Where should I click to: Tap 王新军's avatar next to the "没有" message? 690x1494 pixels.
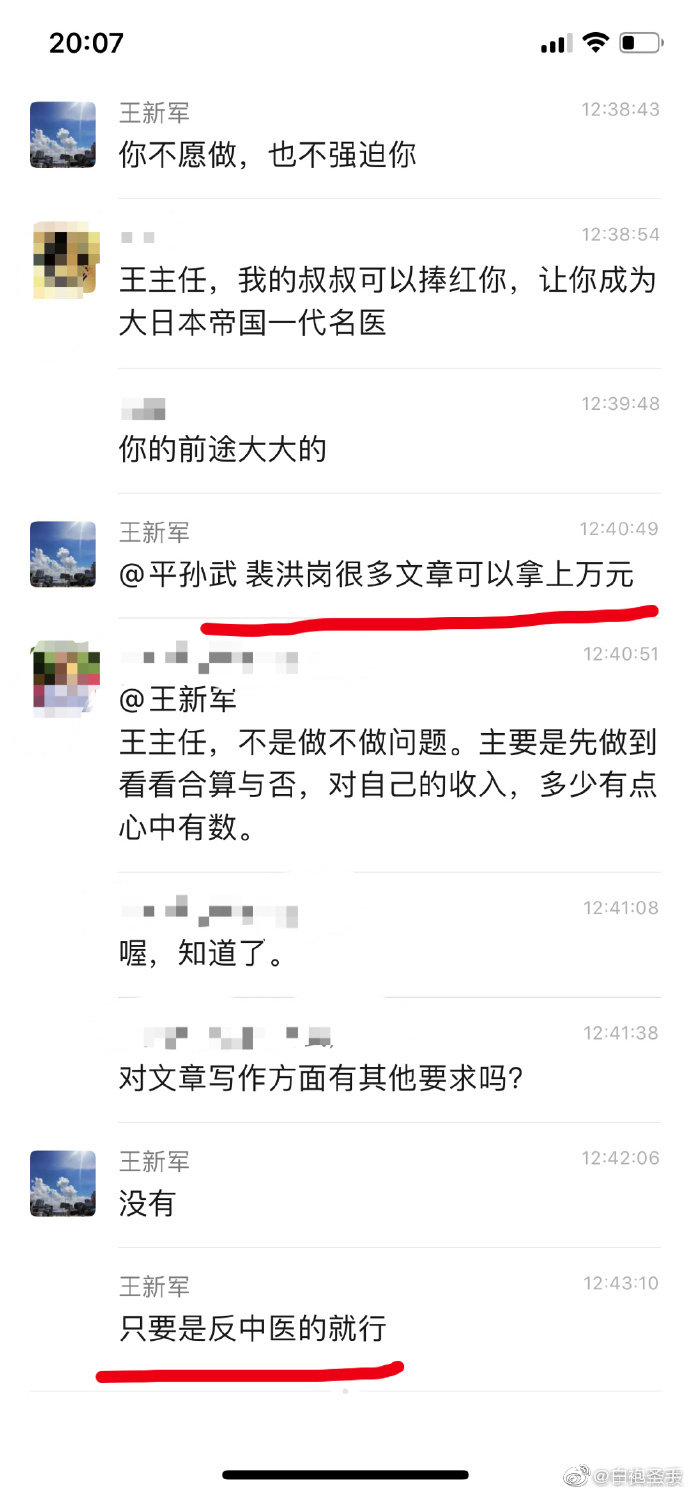coord(63,1183)
